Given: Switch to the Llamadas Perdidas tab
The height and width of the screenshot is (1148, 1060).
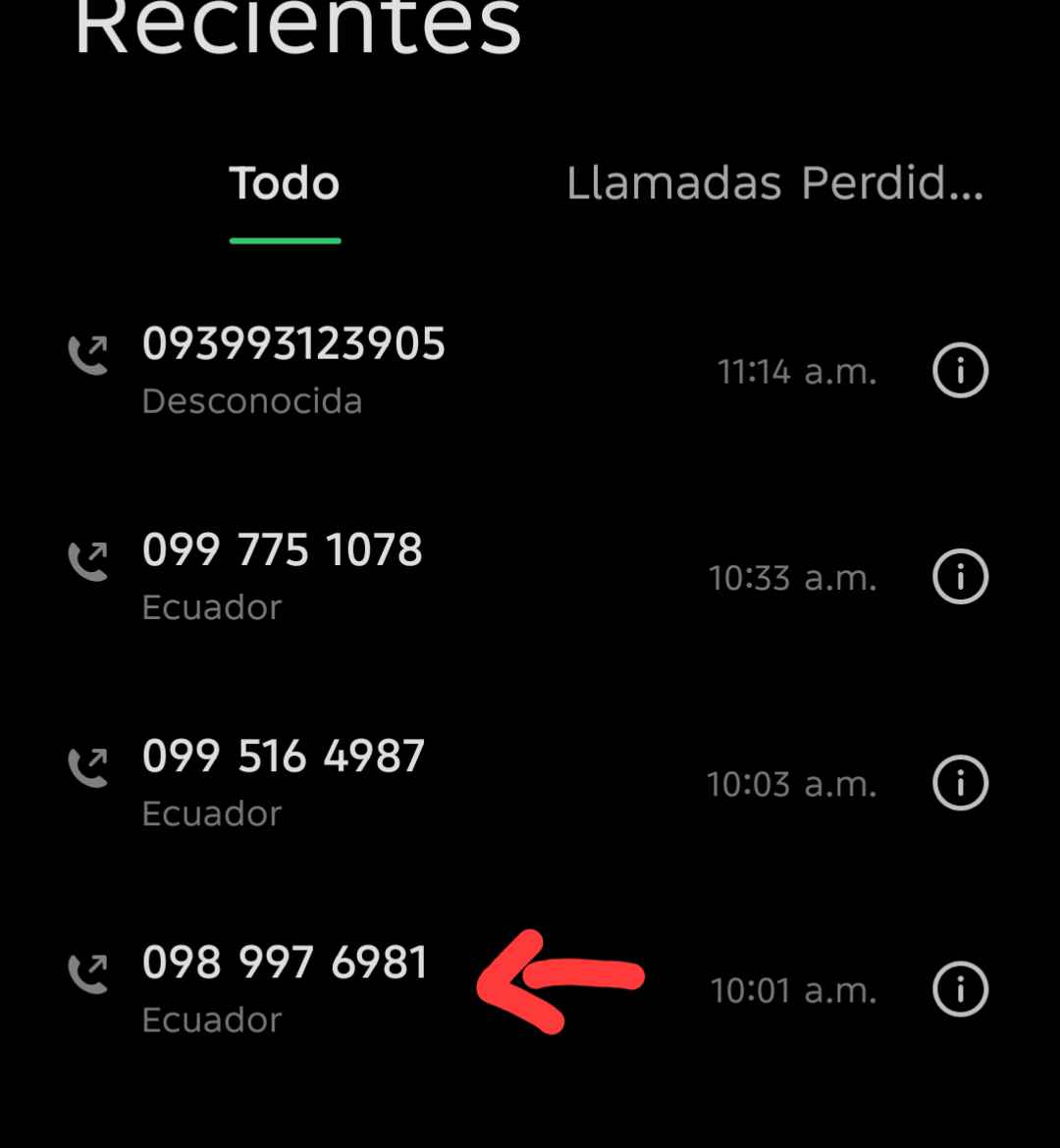Looking at the screenshot, I should click(774, 184).
